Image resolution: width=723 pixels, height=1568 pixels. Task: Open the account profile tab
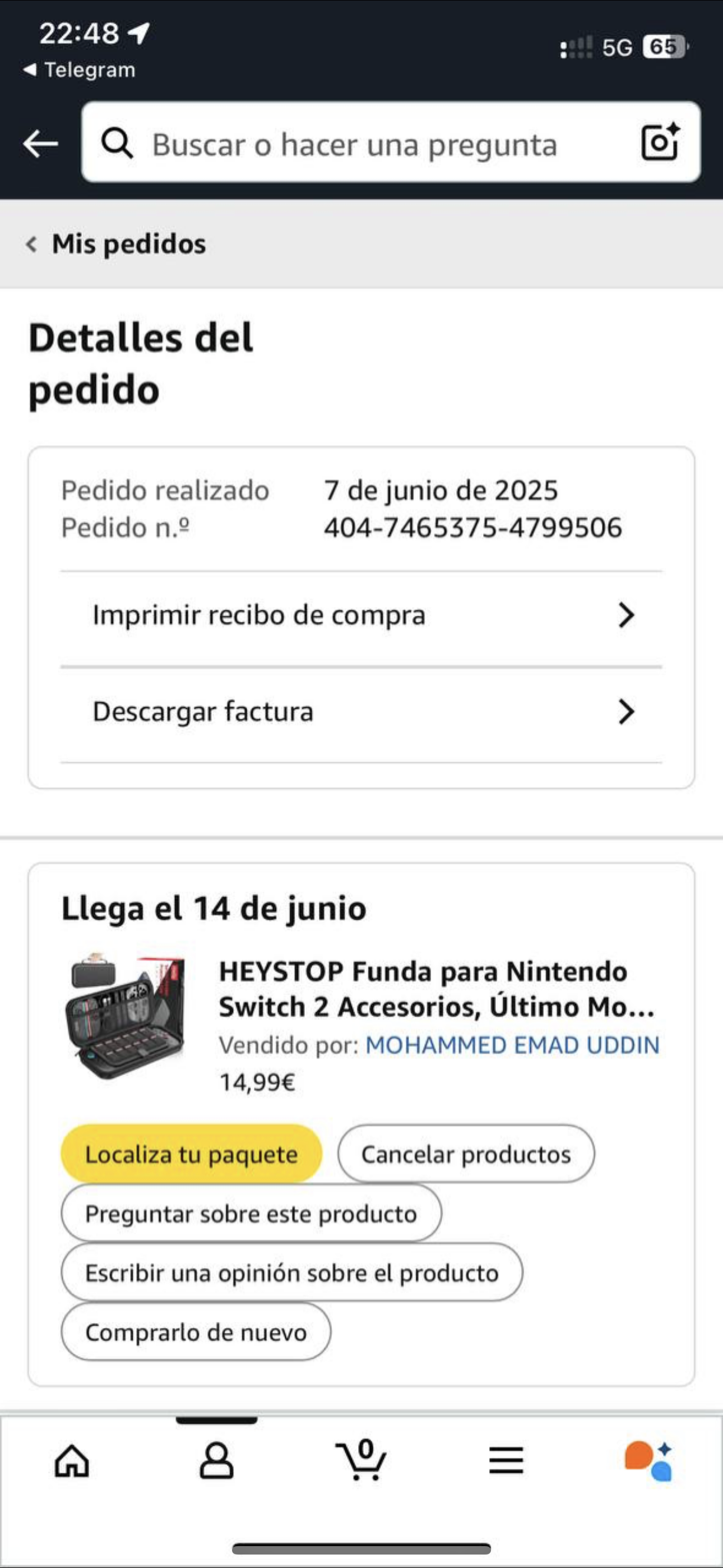coord(217,1461)
